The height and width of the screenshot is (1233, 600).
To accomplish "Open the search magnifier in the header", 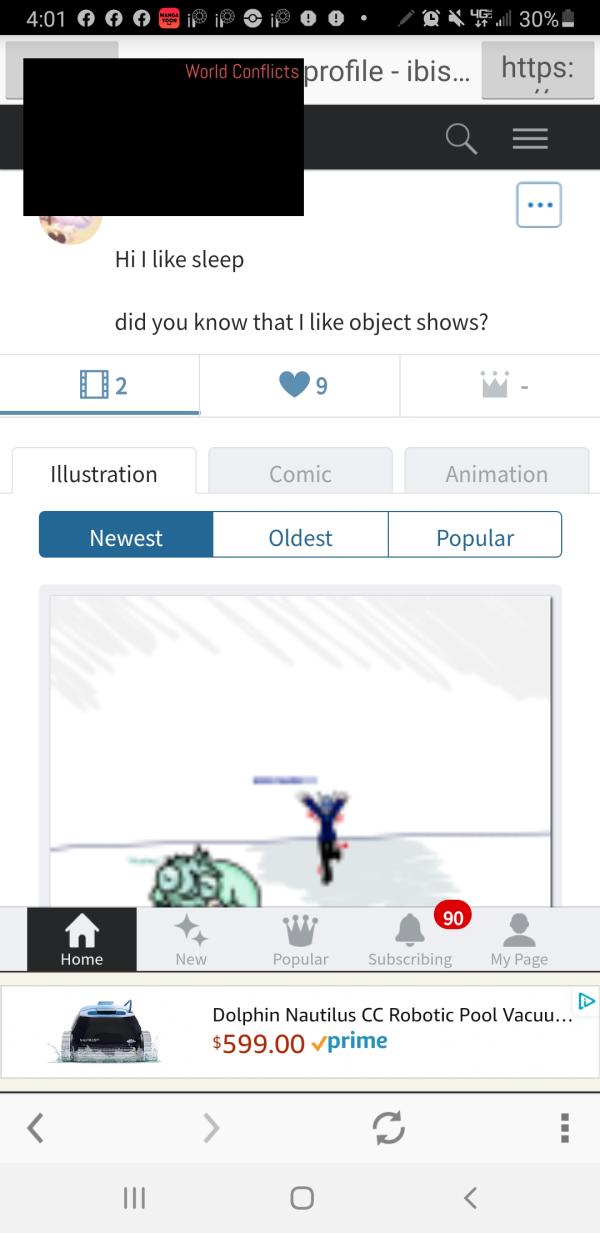I will [461, 139].
